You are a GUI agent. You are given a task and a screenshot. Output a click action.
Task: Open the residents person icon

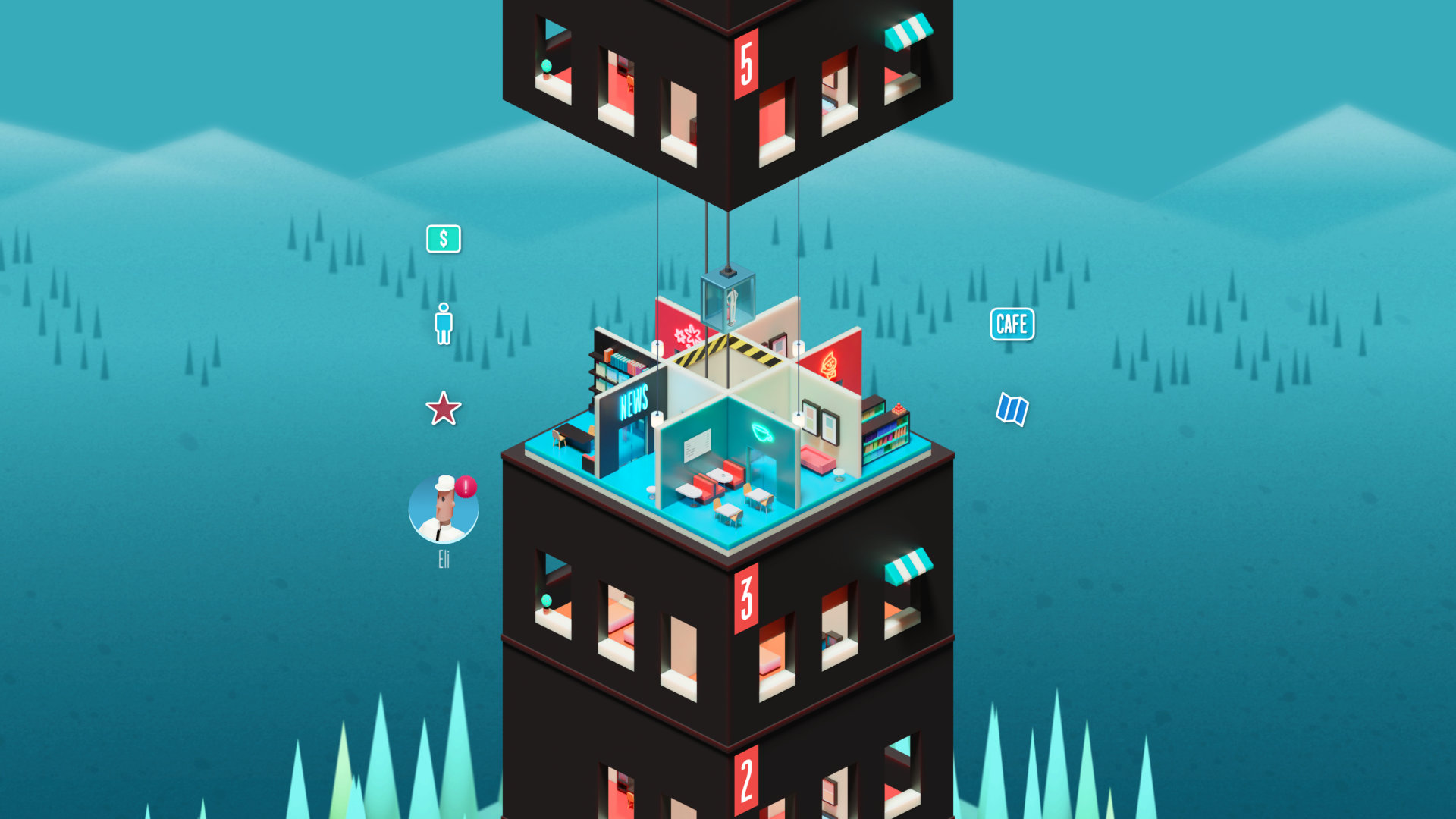coord(444,324)
